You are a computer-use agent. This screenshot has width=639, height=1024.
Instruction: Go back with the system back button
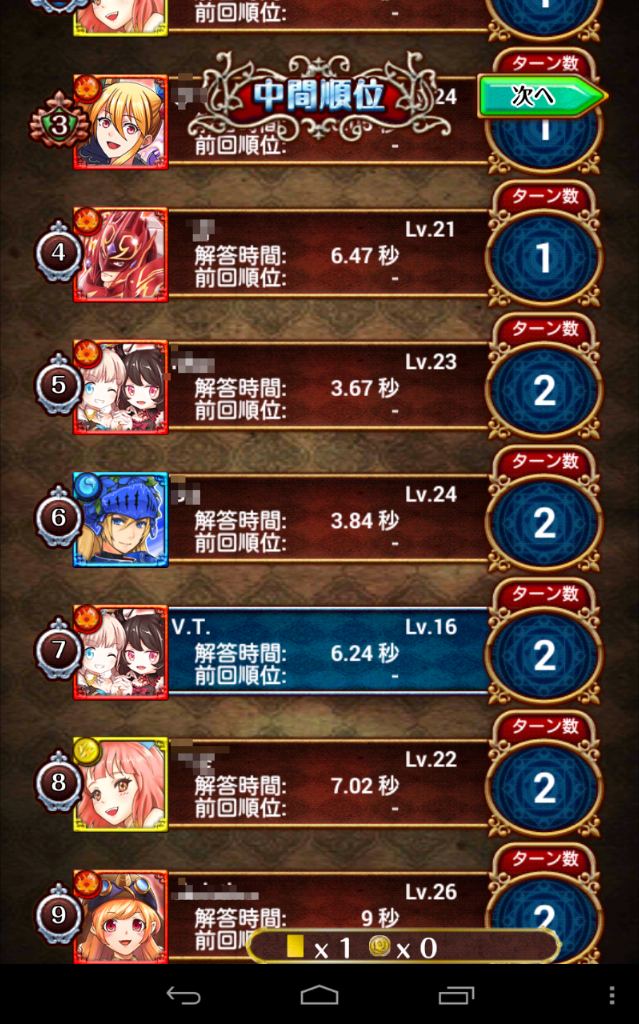click(183, 995)
